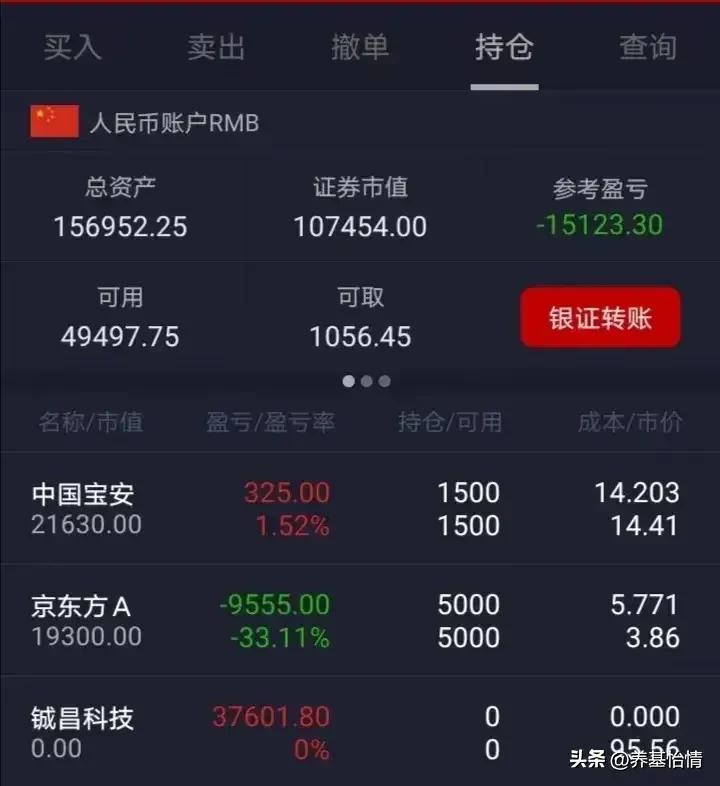Viewport: 720px width, 786px height.
Task: Open the 中国宝安 holding details
Action: pyautogui.click(x=360, y=508)
